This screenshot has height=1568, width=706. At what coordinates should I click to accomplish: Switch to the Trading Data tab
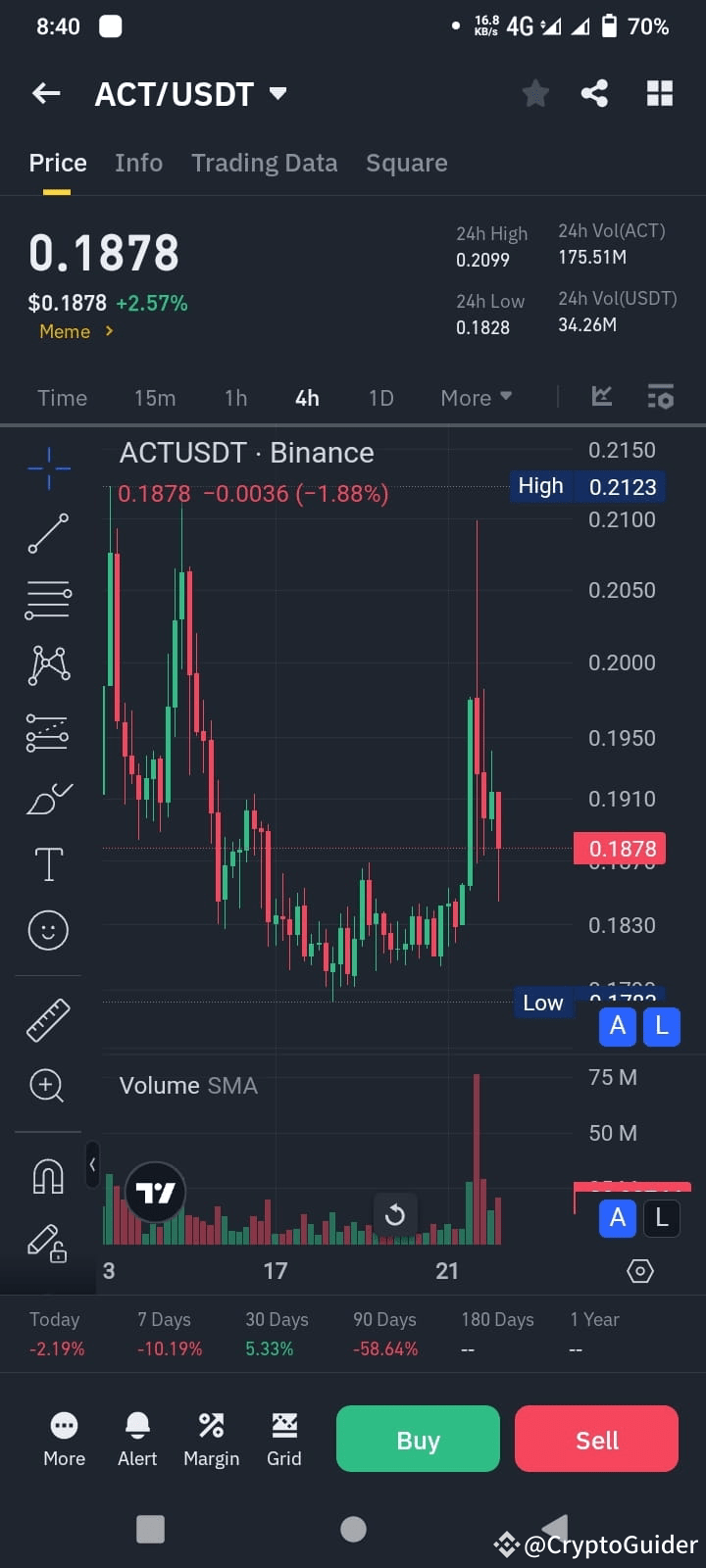click(264, 163)
